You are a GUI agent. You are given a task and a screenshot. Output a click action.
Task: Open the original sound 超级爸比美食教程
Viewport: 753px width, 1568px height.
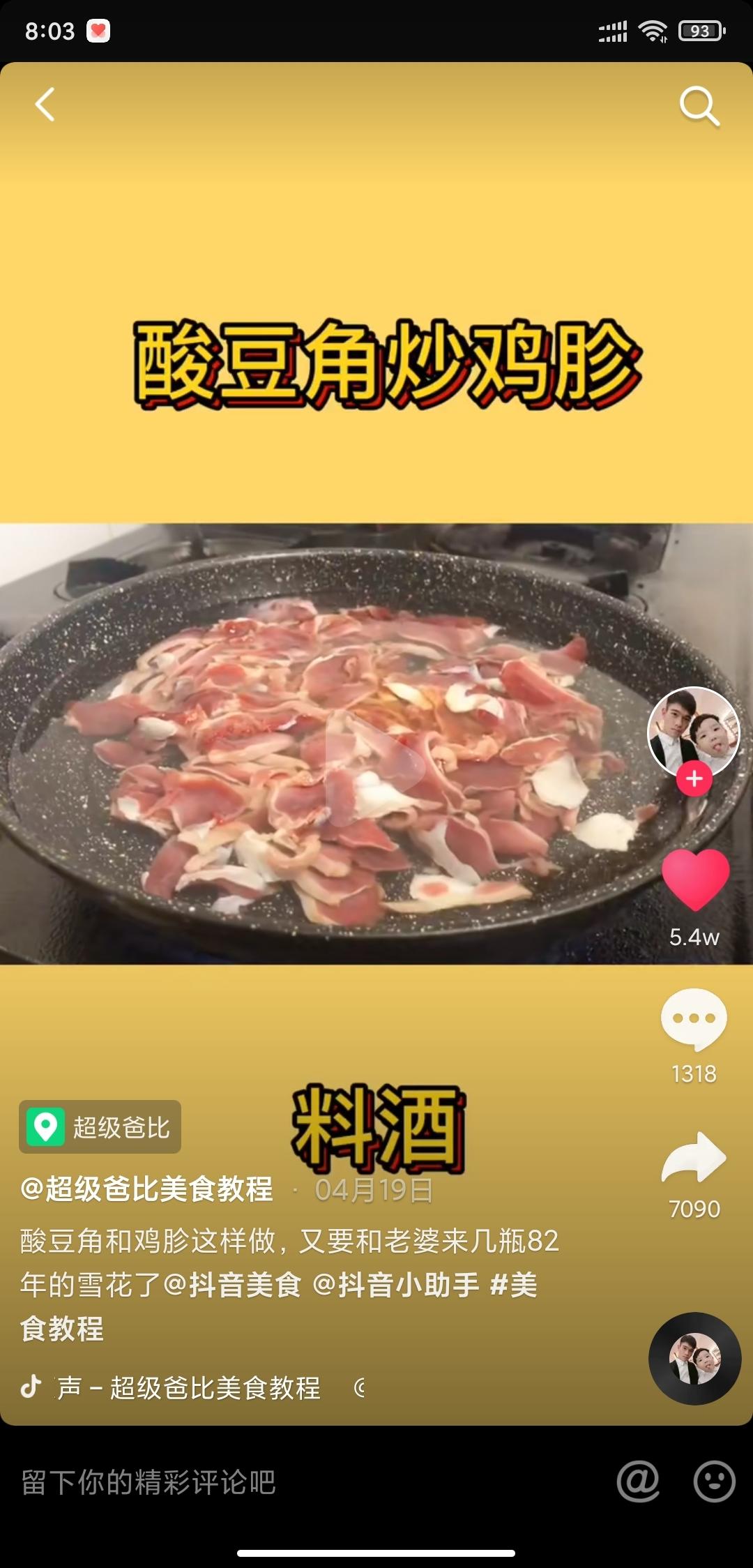coord(188,1387)
